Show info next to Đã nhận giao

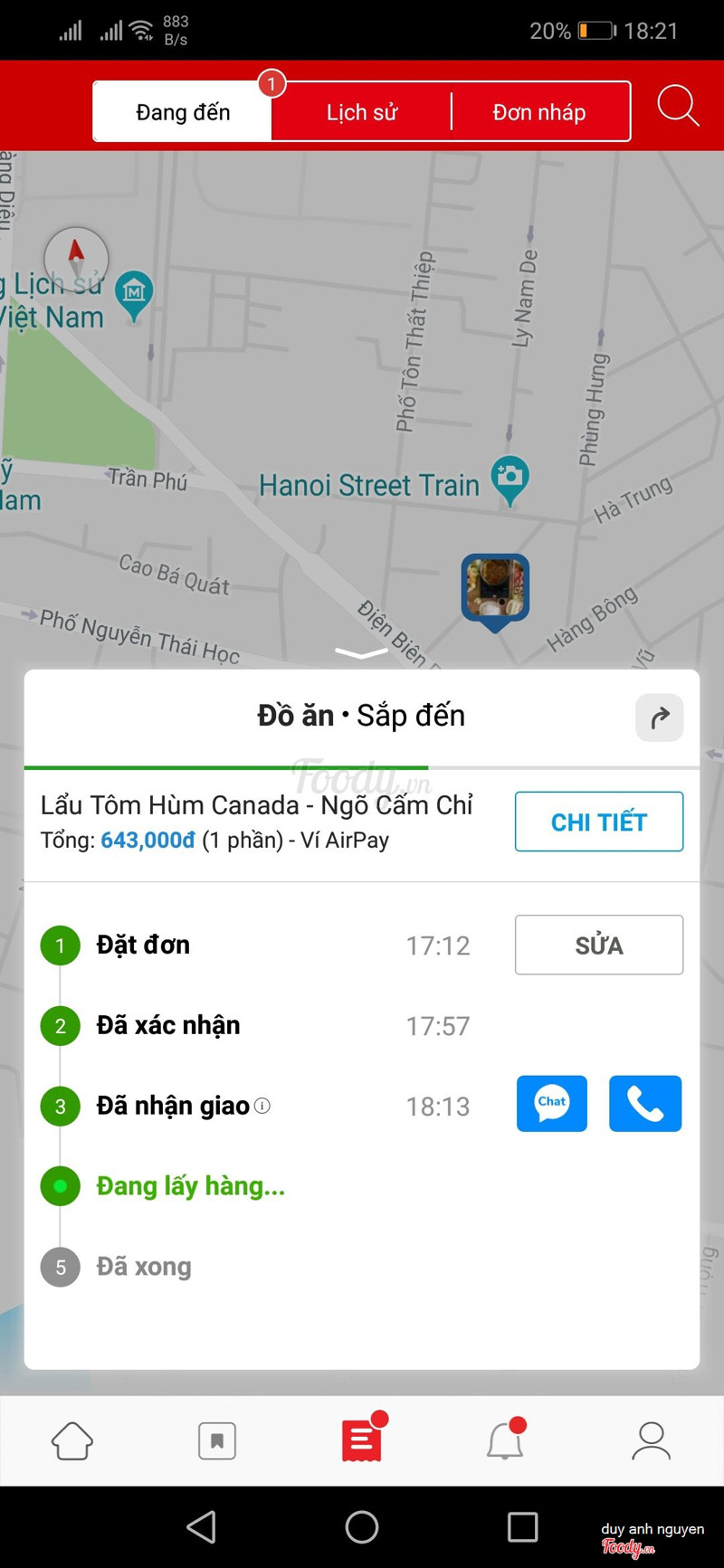[262, 1106]
